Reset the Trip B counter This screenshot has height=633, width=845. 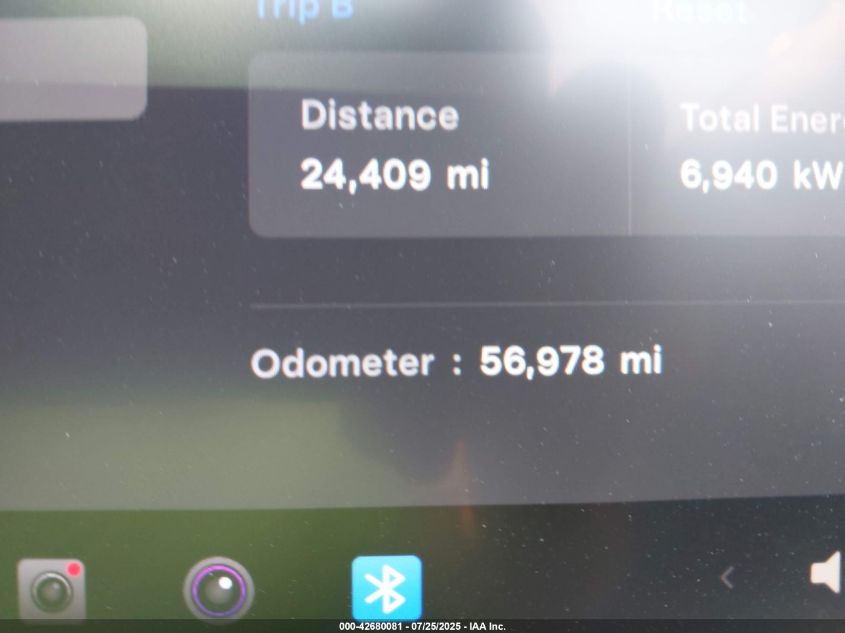[x=699, y=12]
